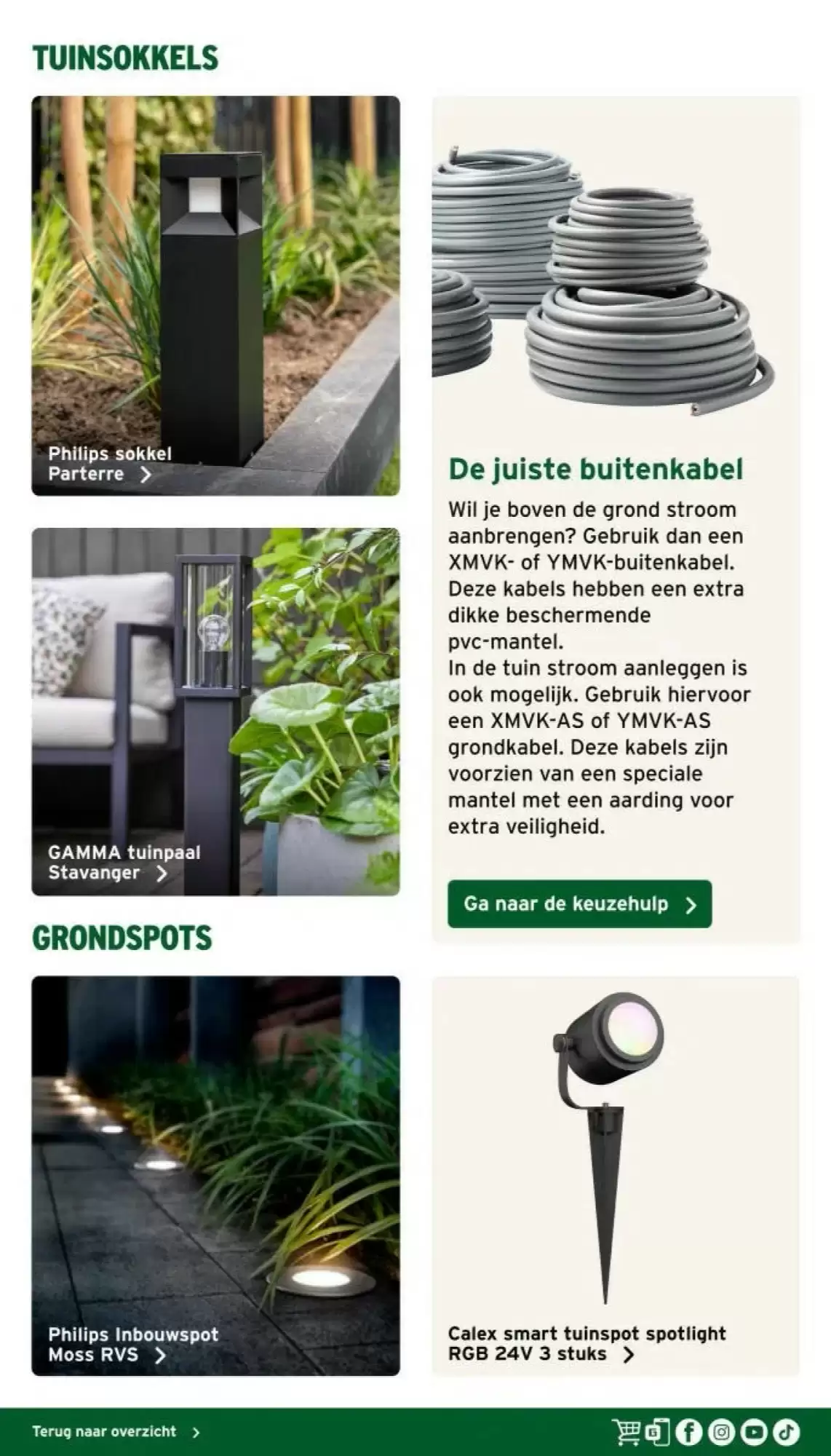Image resolution: width=831 pixels, height=1456 pixels.
Task: Open the GAMMA tuinpaal Stavanger tile
Action: tap(215, 711)
